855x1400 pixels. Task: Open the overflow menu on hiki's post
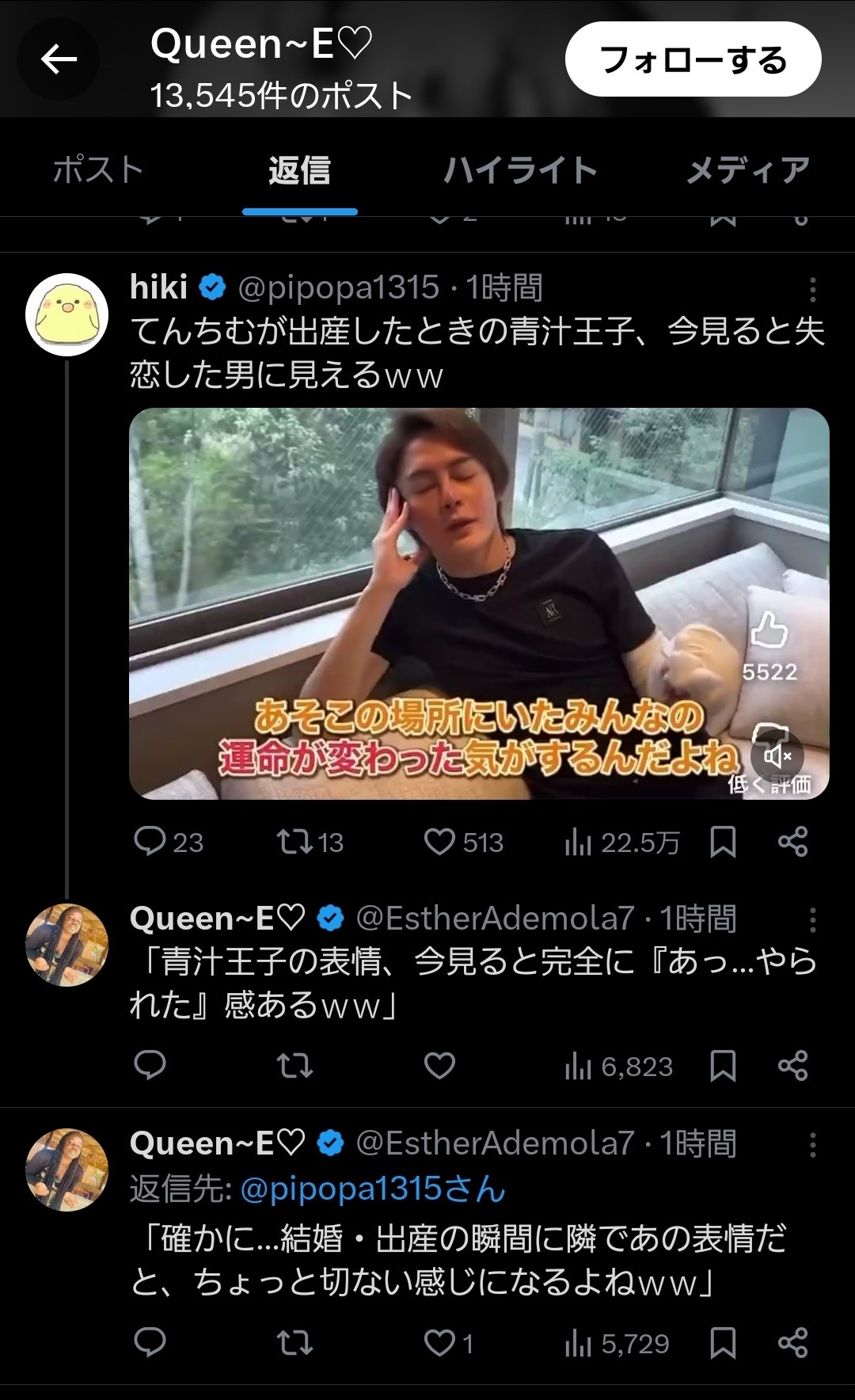click(812, 290)
